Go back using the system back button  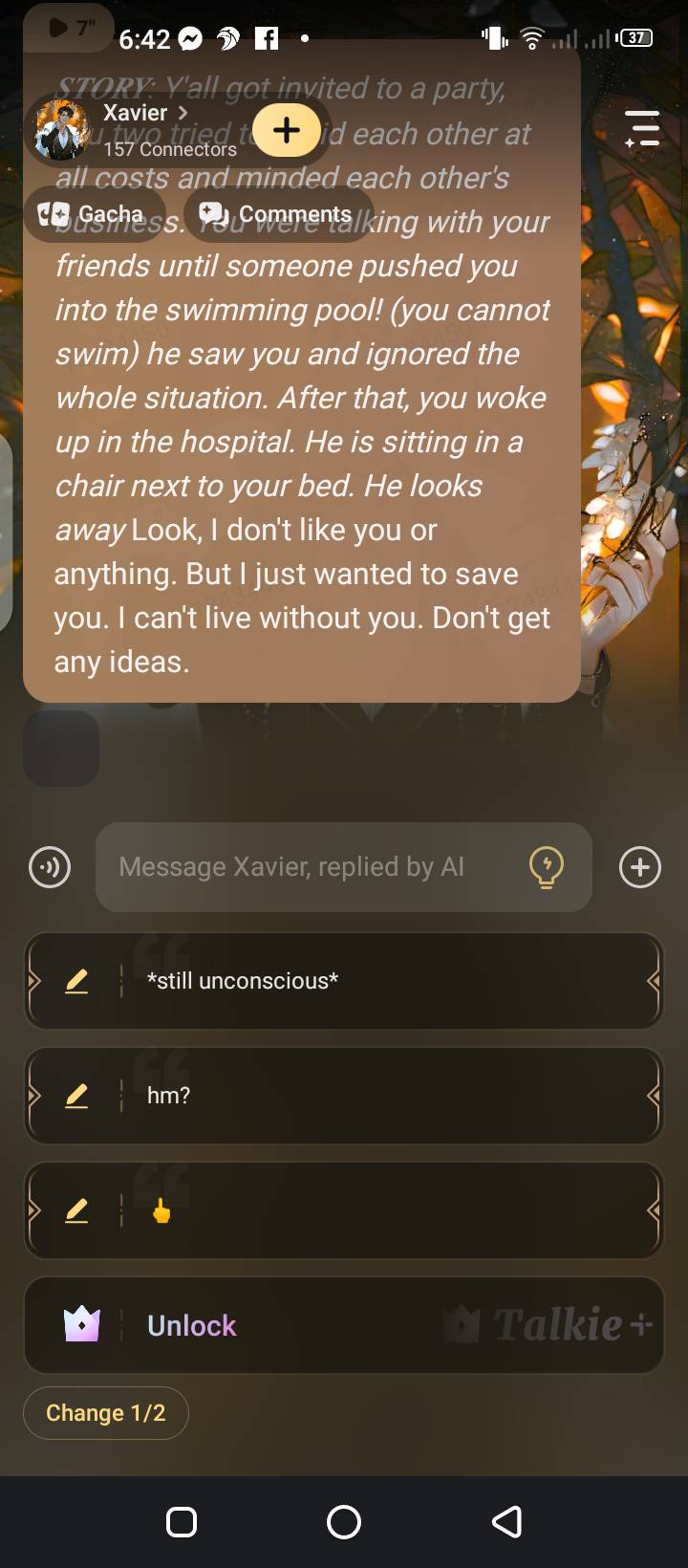(506, 1521)
